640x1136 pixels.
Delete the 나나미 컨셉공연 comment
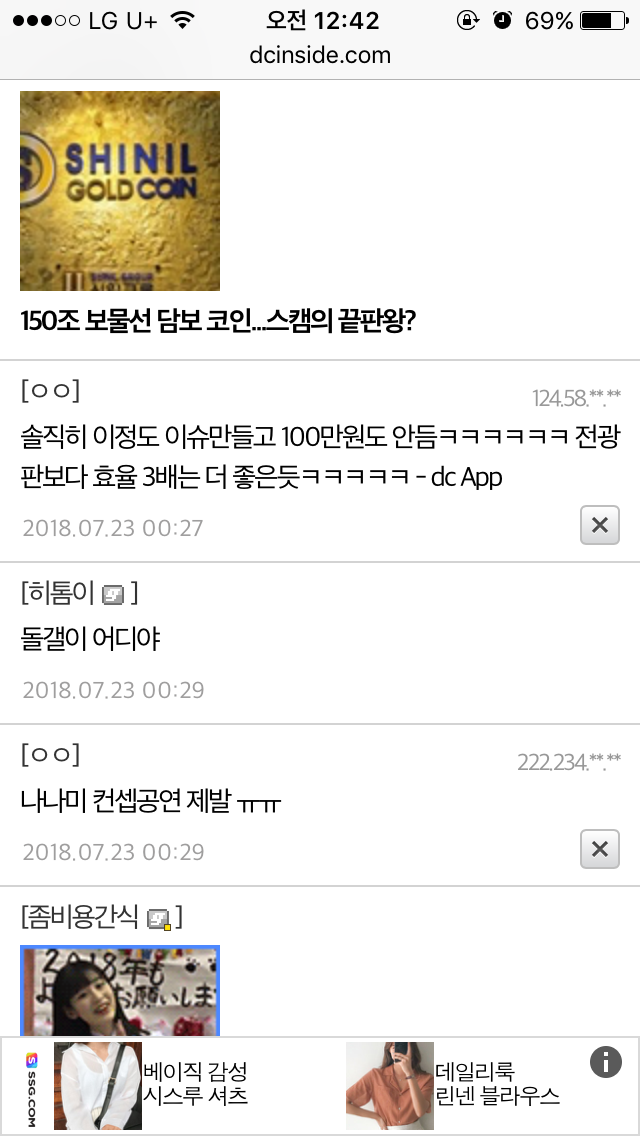coord(599,849)
